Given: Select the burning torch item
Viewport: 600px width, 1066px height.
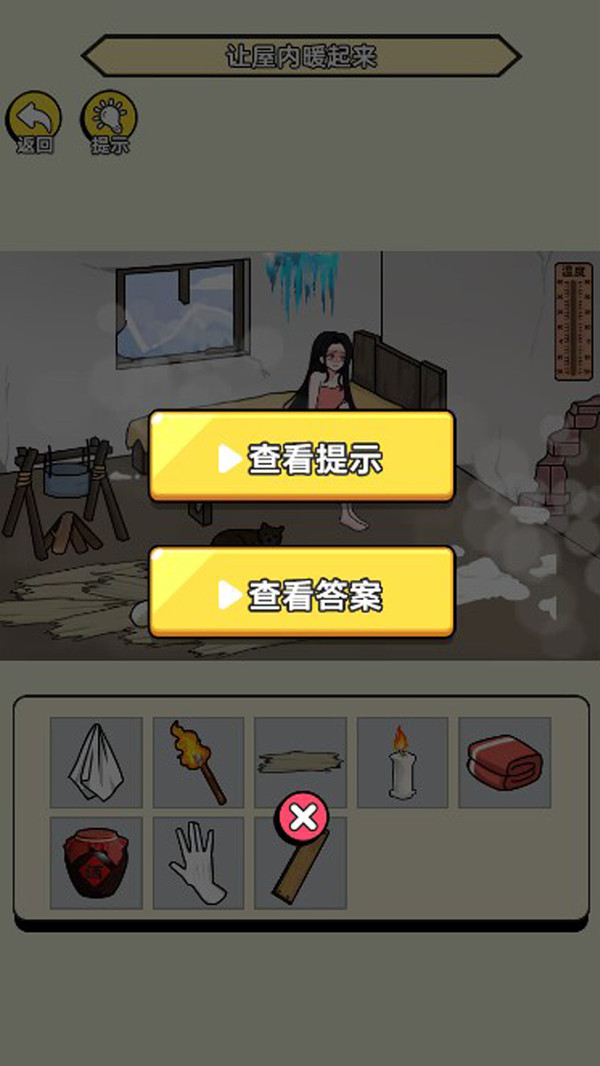Looking at the screenshot, I should tap(198, 763).
